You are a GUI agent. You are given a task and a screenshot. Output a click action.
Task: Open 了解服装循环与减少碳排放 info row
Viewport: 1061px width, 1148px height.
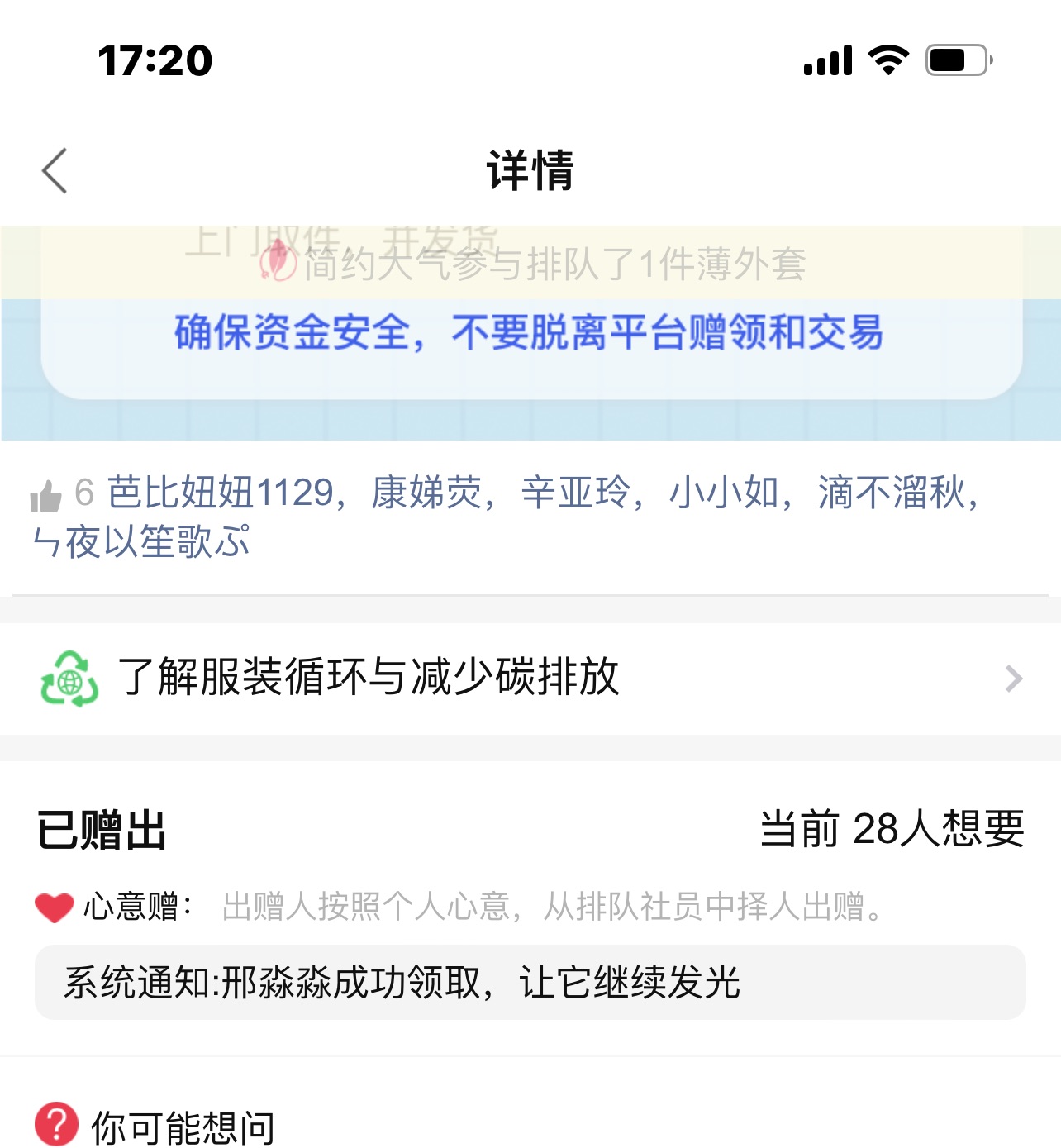(x=529, y=678)
